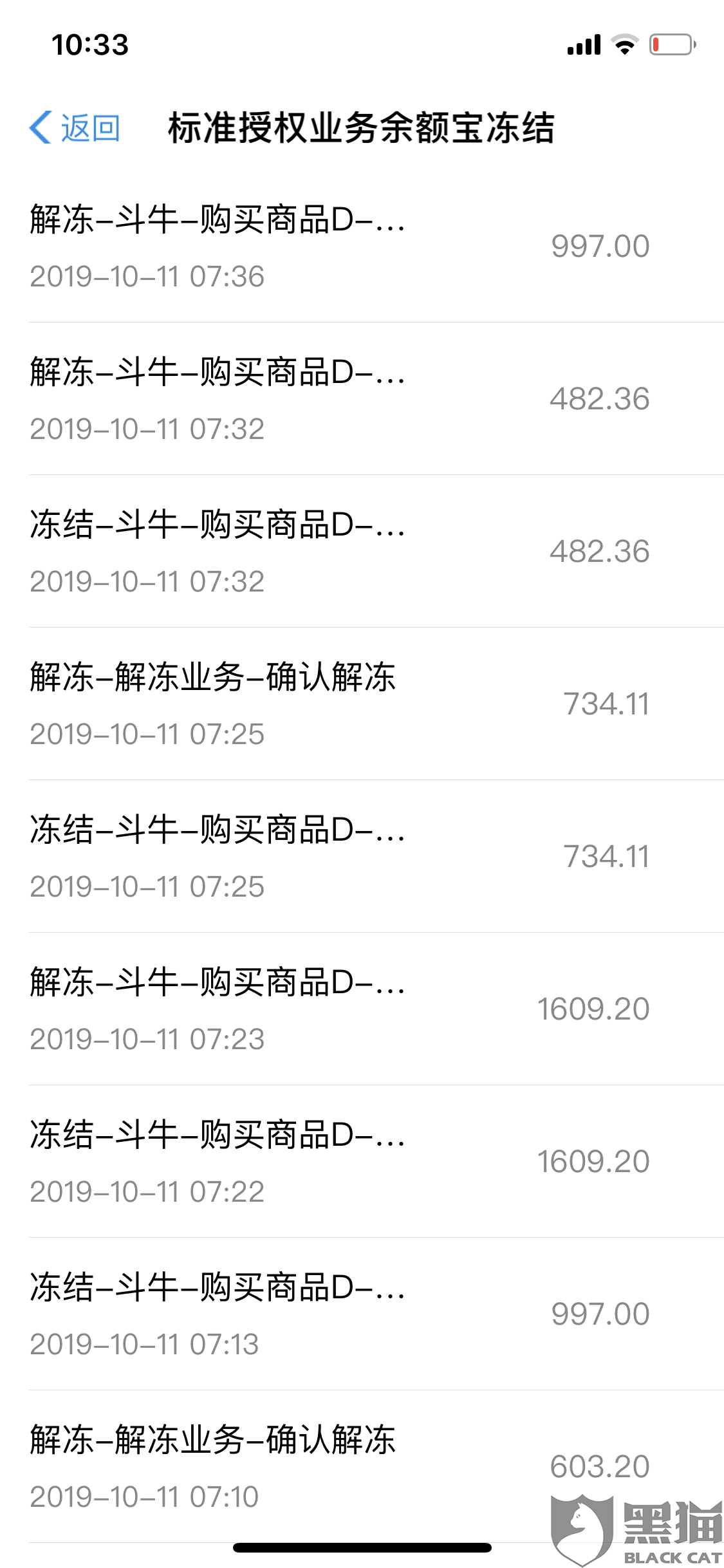This screenshot has height=1568, width=724.
Task: Open the 603.20 确认解冻 record at 07:10
Action: (x=362, y=1467)
